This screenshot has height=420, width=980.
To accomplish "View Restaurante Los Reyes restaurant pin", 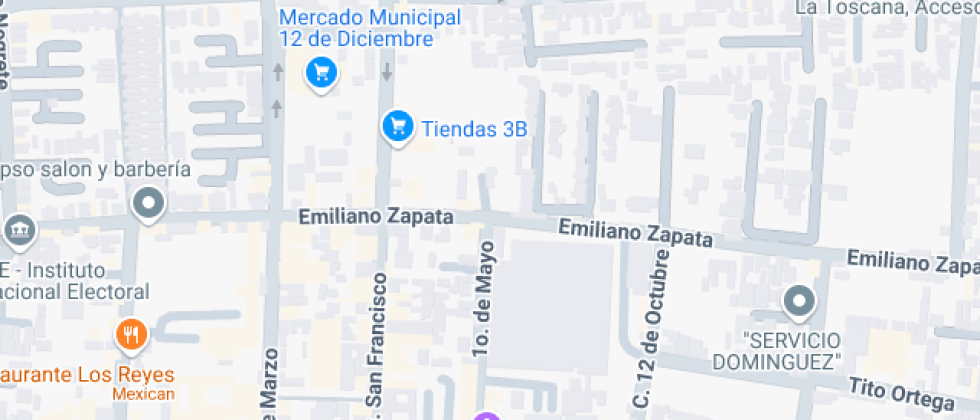I will [131, 335].
